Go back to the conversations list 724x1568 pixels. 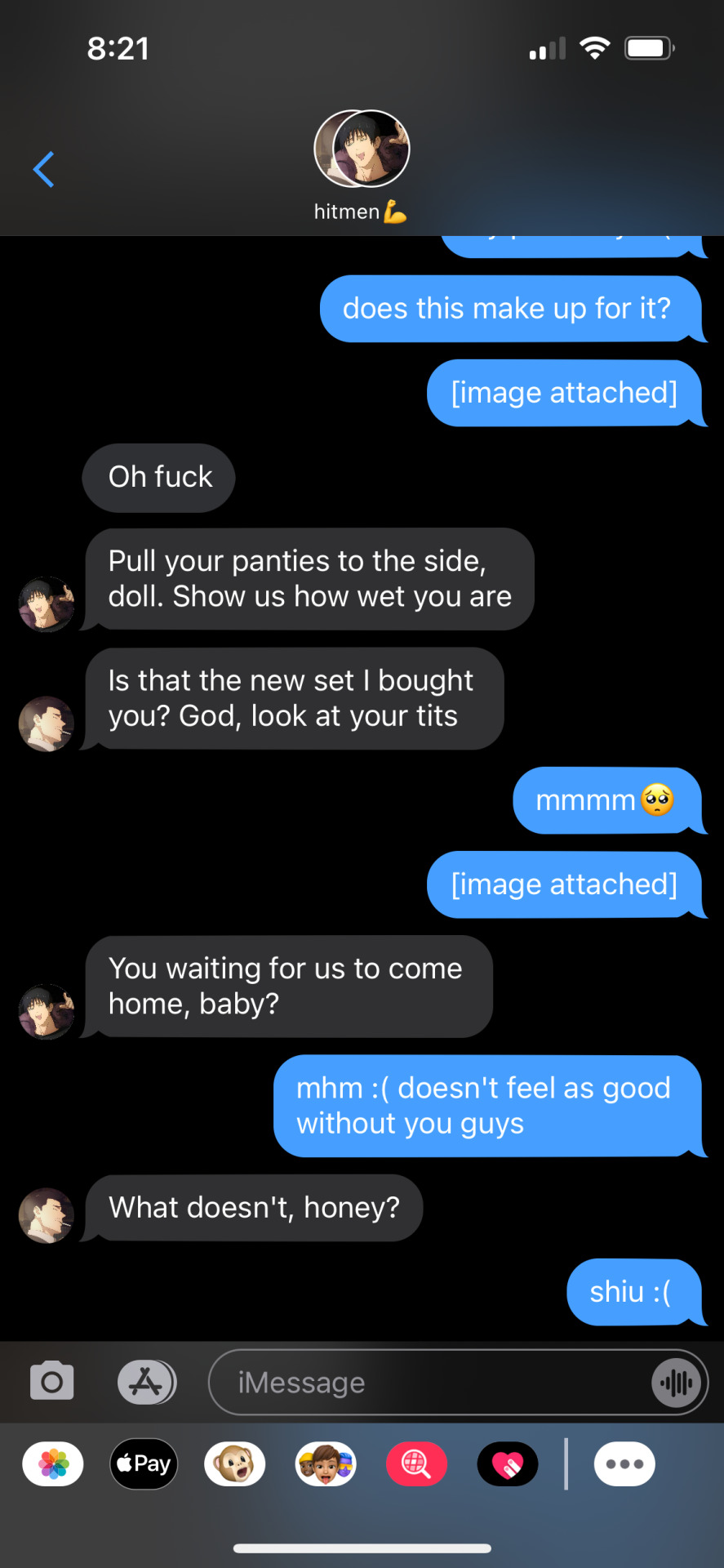[x=44, y=170]
